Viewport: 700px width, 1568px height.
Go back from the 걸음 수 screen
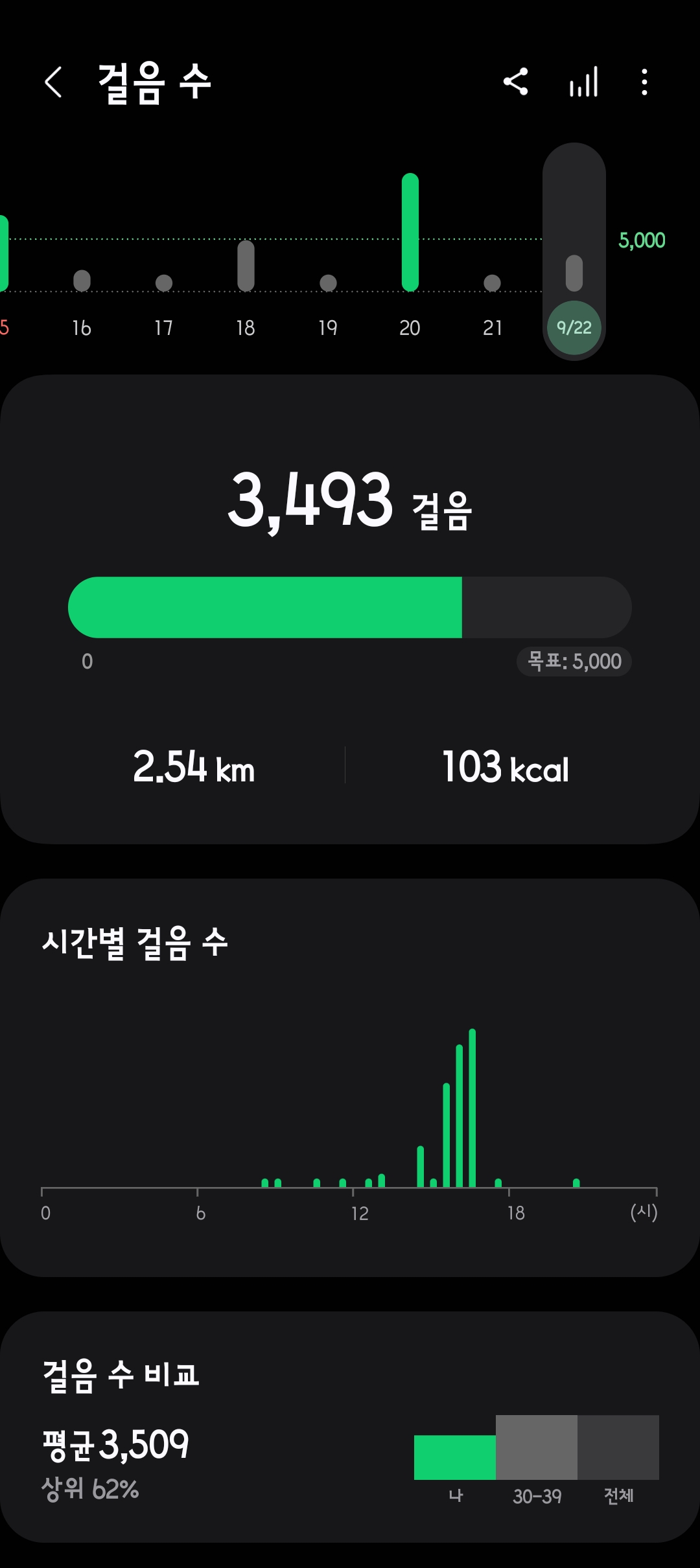pyautogui.click(x=54, y=82)
